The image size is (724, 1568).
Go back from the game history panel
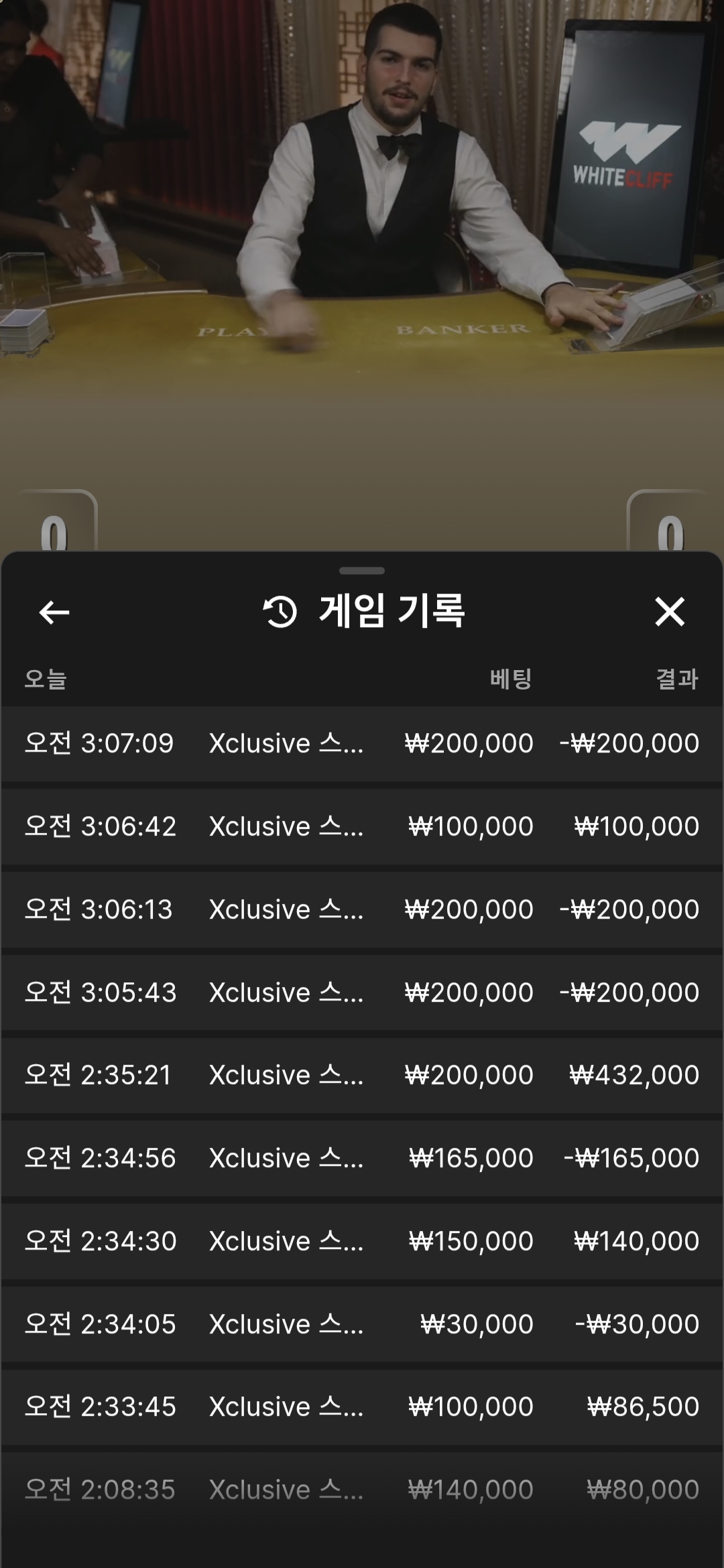[x=54, y=612]
